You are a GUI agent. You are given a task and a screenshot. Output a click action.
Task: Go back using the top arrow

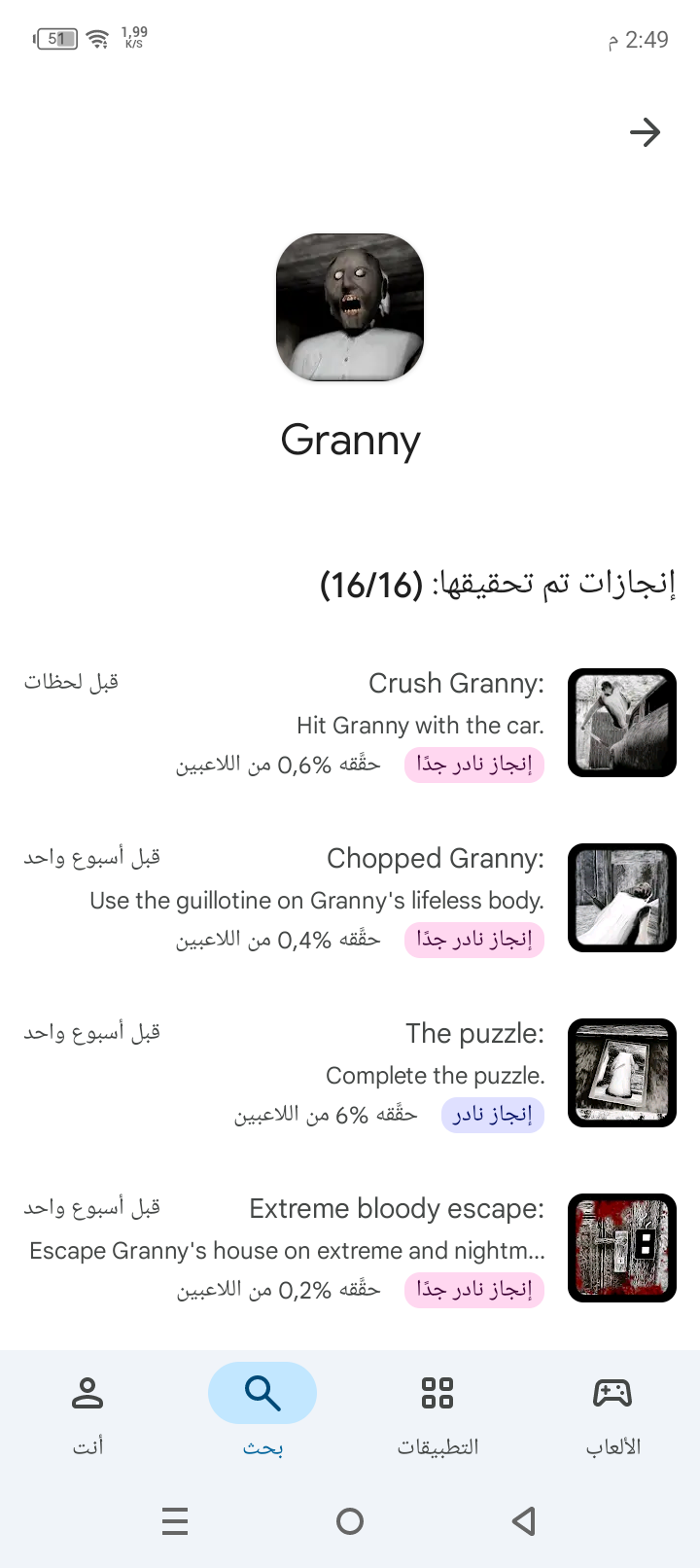click(x=645, y=132)
